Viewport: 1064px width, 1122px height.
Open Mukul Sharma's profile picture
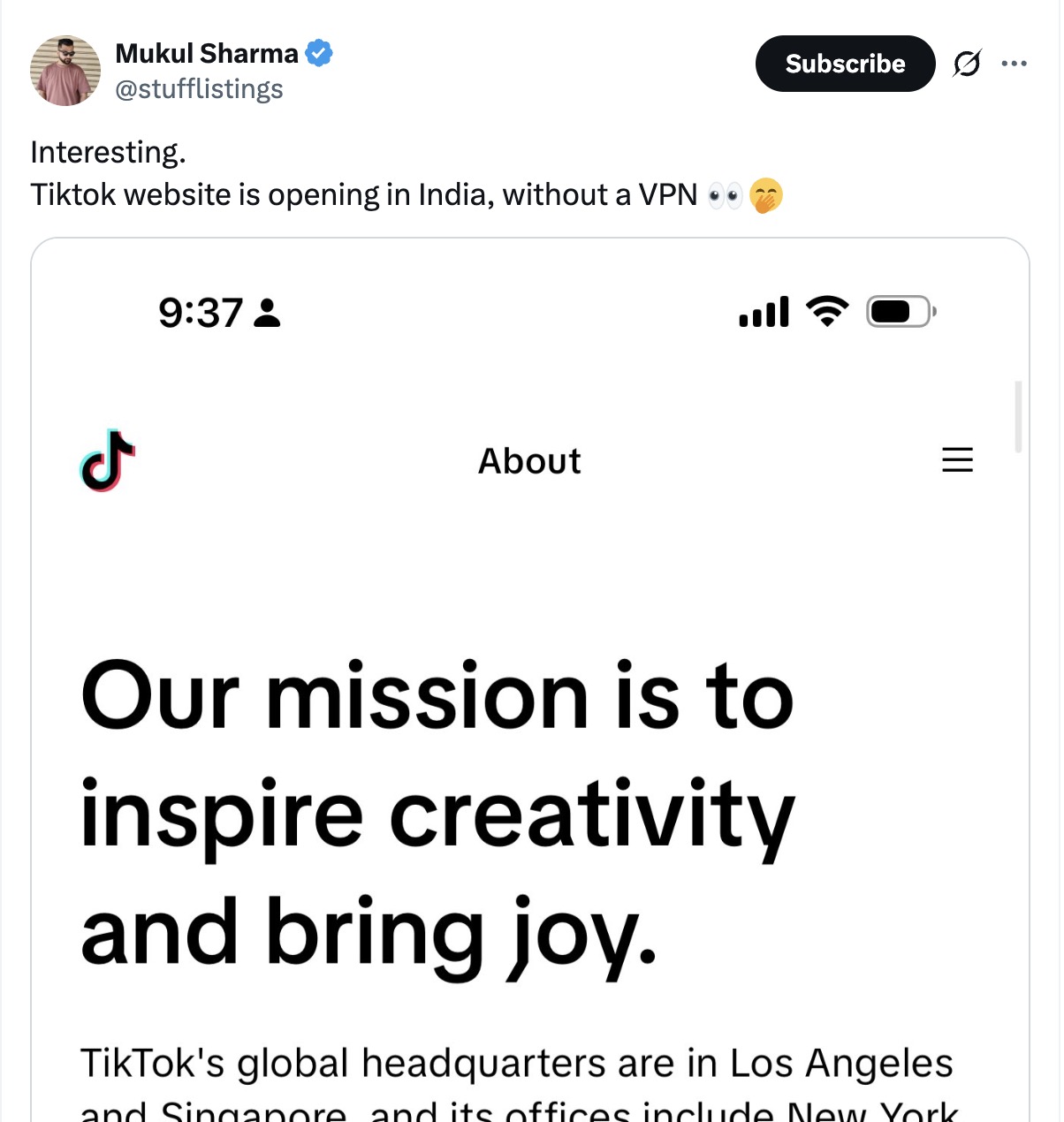click(x=65, y=71)
